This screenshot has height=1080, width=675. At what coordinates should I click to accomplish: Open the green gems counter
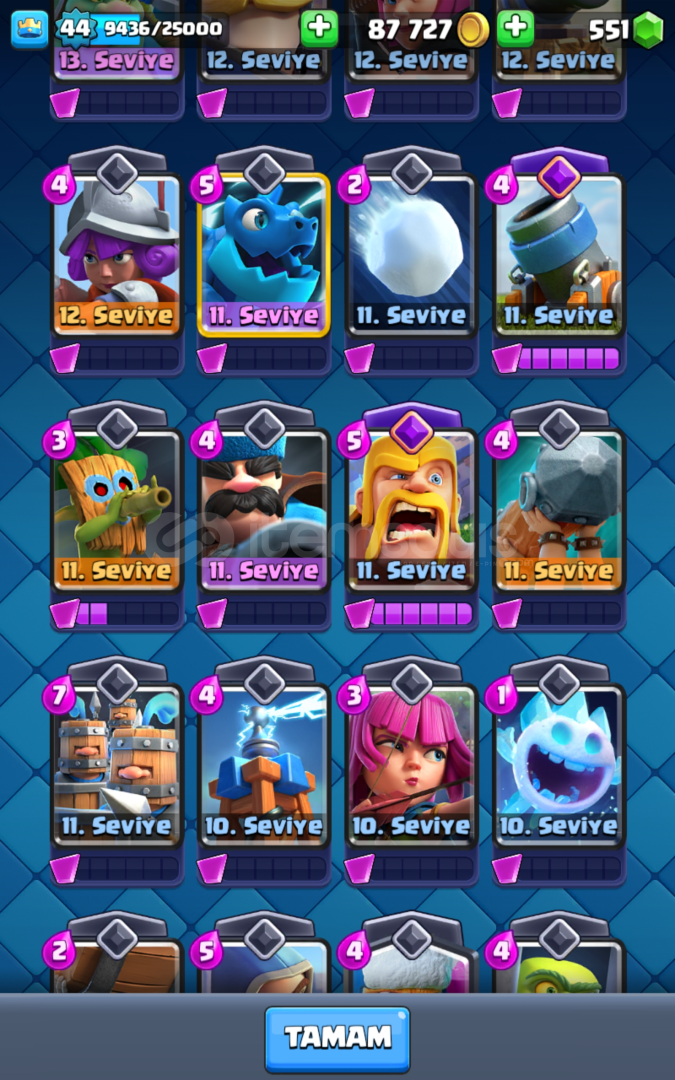626,29
